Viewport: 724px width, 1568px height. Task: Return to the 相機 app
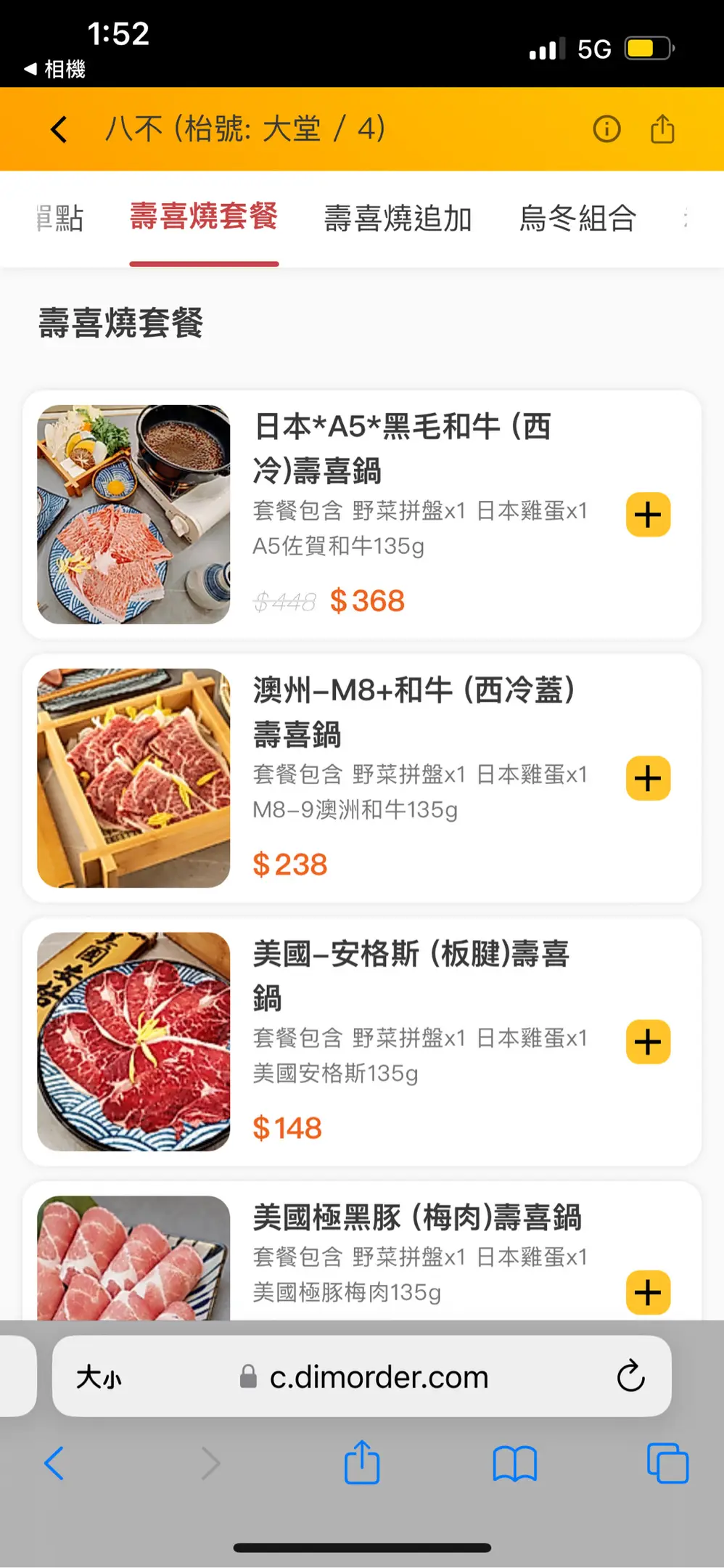coord(55,70)
